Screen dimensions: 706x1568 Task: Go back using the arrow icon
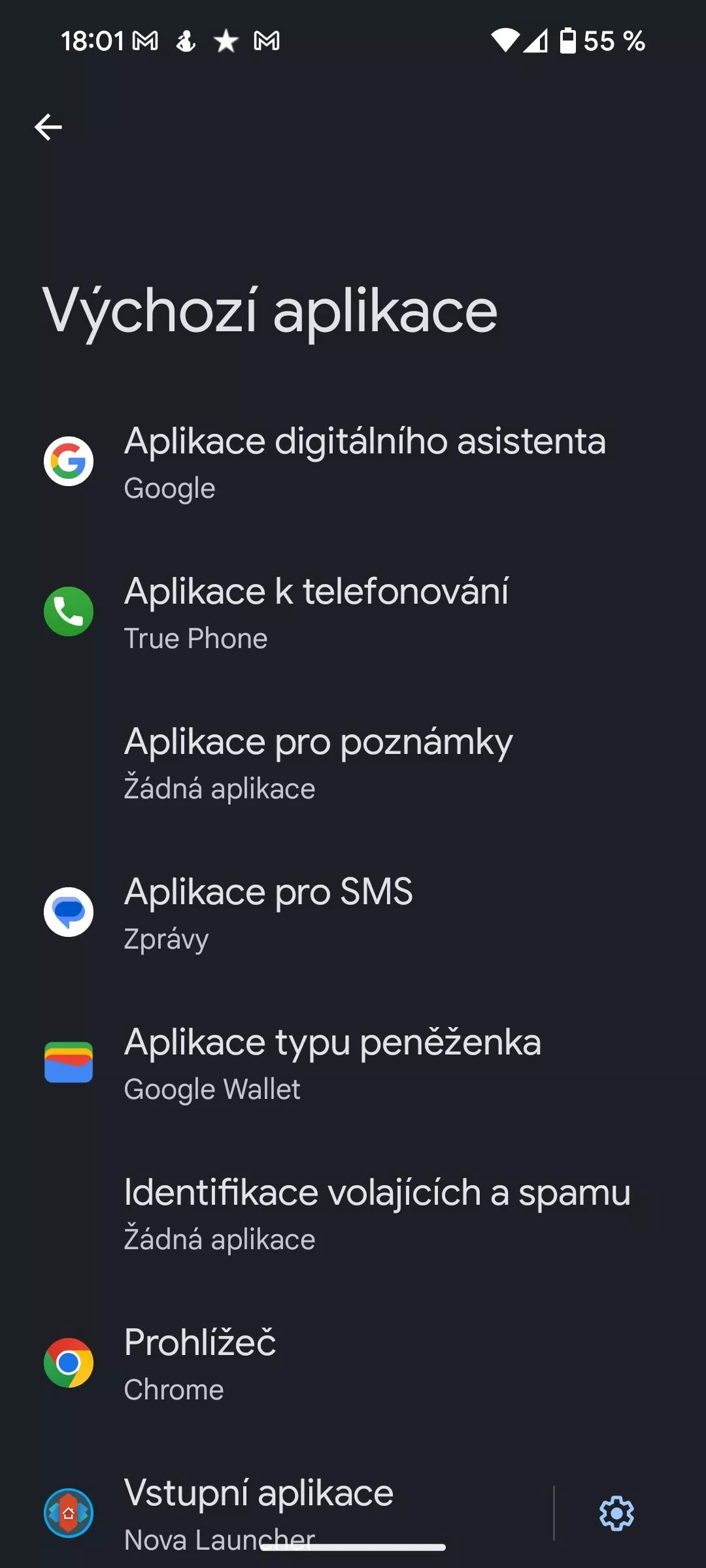(x=48, y=127)
